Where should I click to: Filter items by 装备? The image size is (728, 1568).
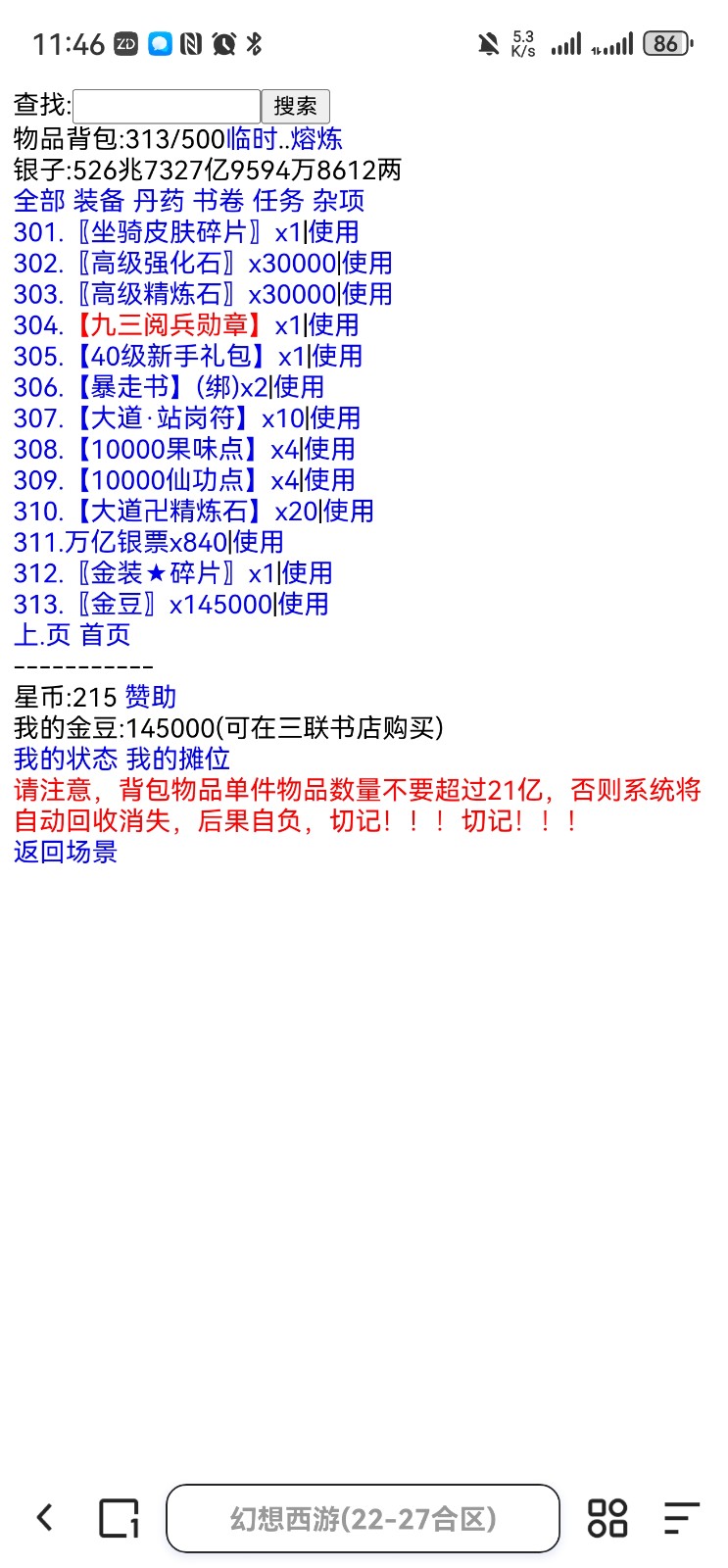tap(99, 201)
